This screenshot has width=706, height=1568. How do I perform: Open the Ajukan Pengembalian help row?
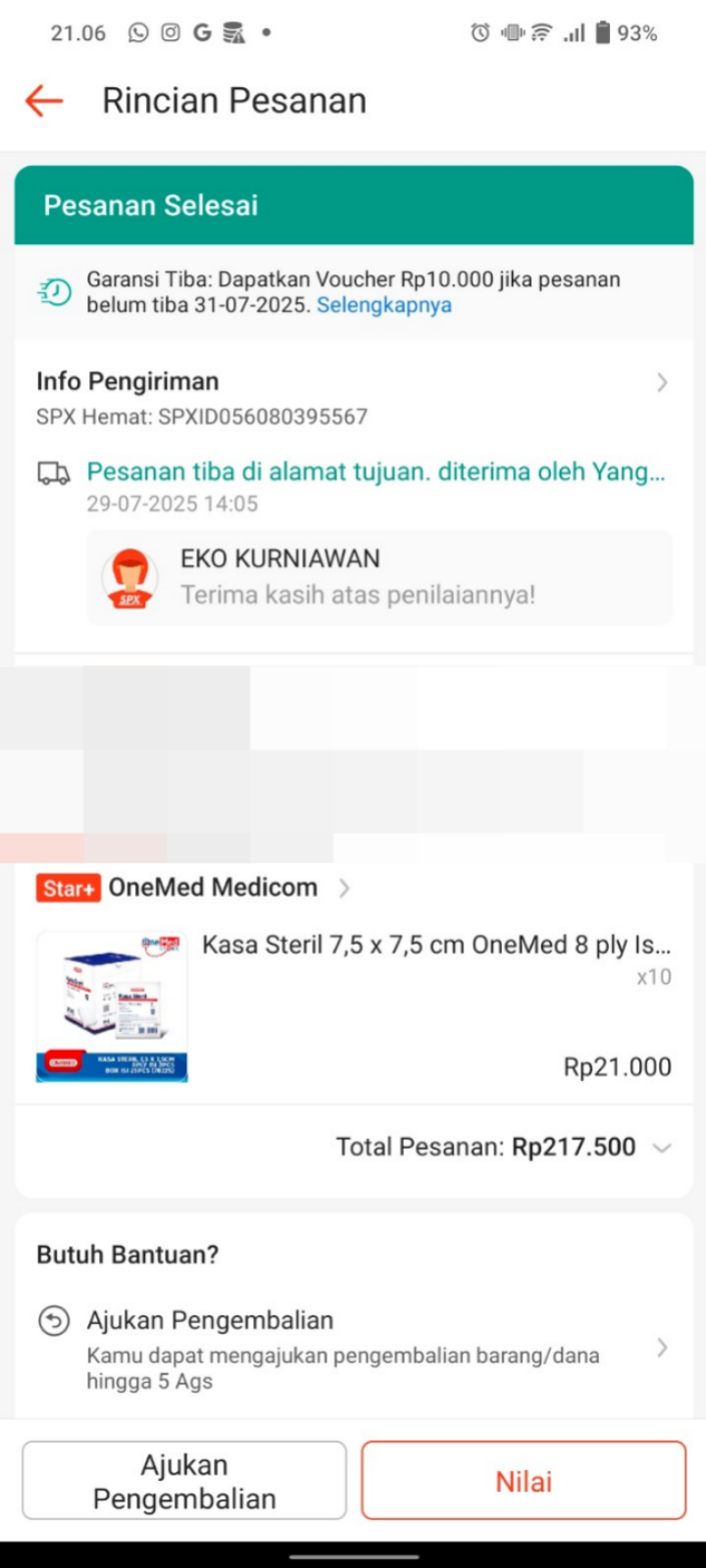coord(353,1349)
